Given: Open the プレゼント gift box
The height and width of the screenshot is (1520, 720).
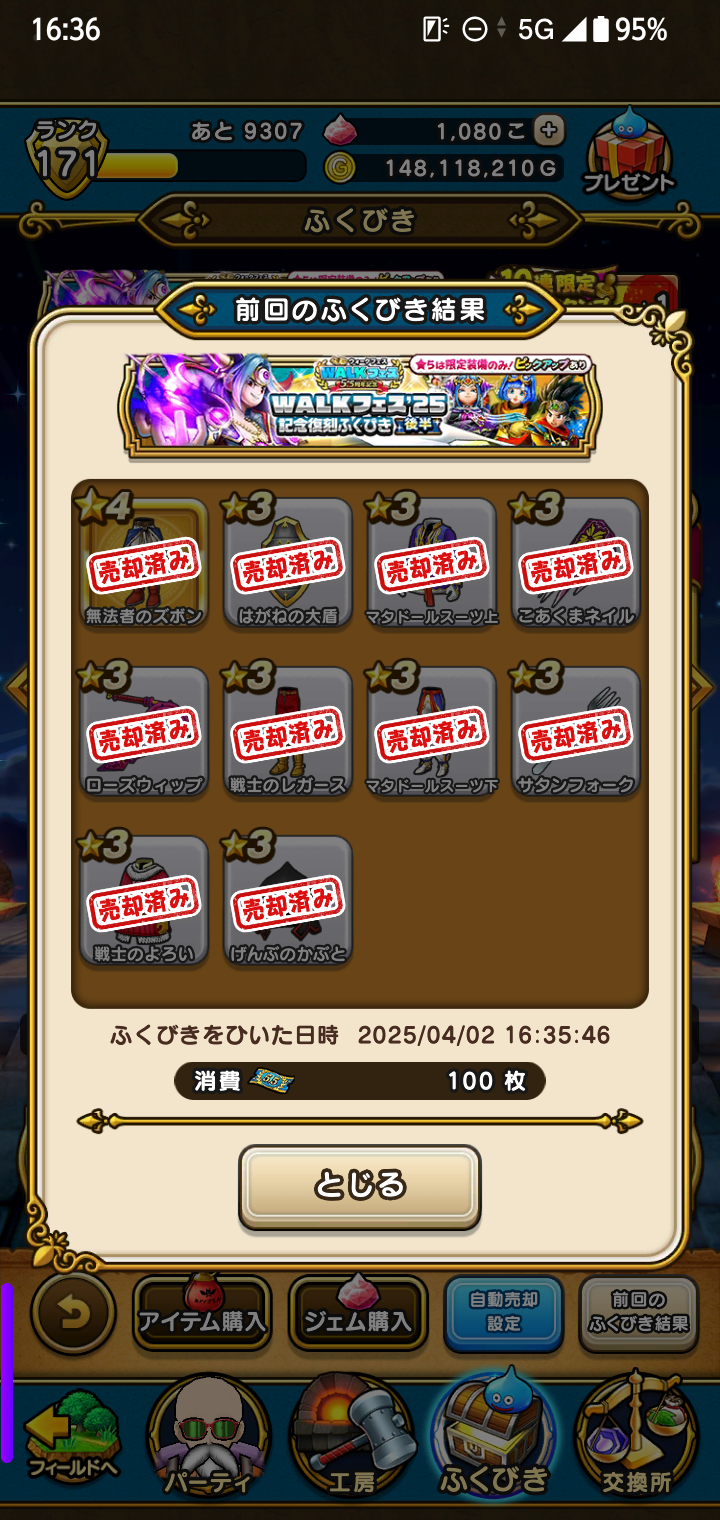Looking at the screenshot, I should tap(629, 155).
